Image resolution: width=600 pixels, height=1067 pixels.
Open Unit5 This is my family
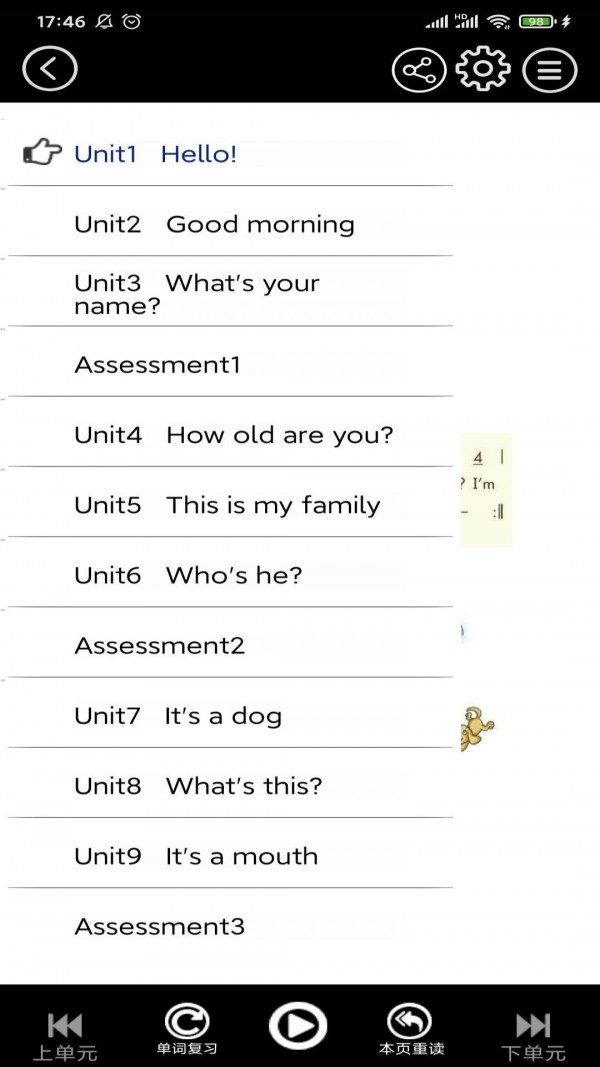tap(227, 505)
